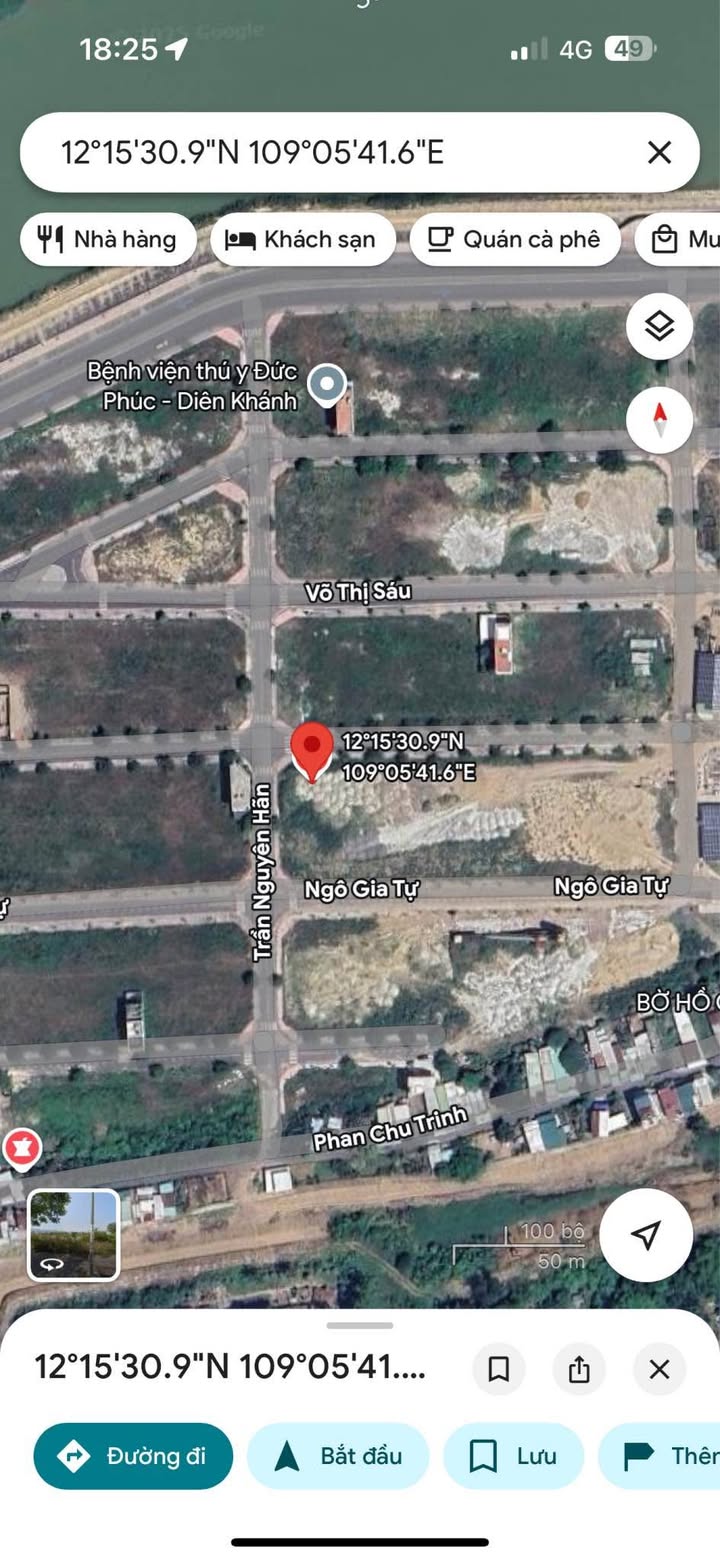
Task: Open the map layers button
Action: [x=659, y=326]
